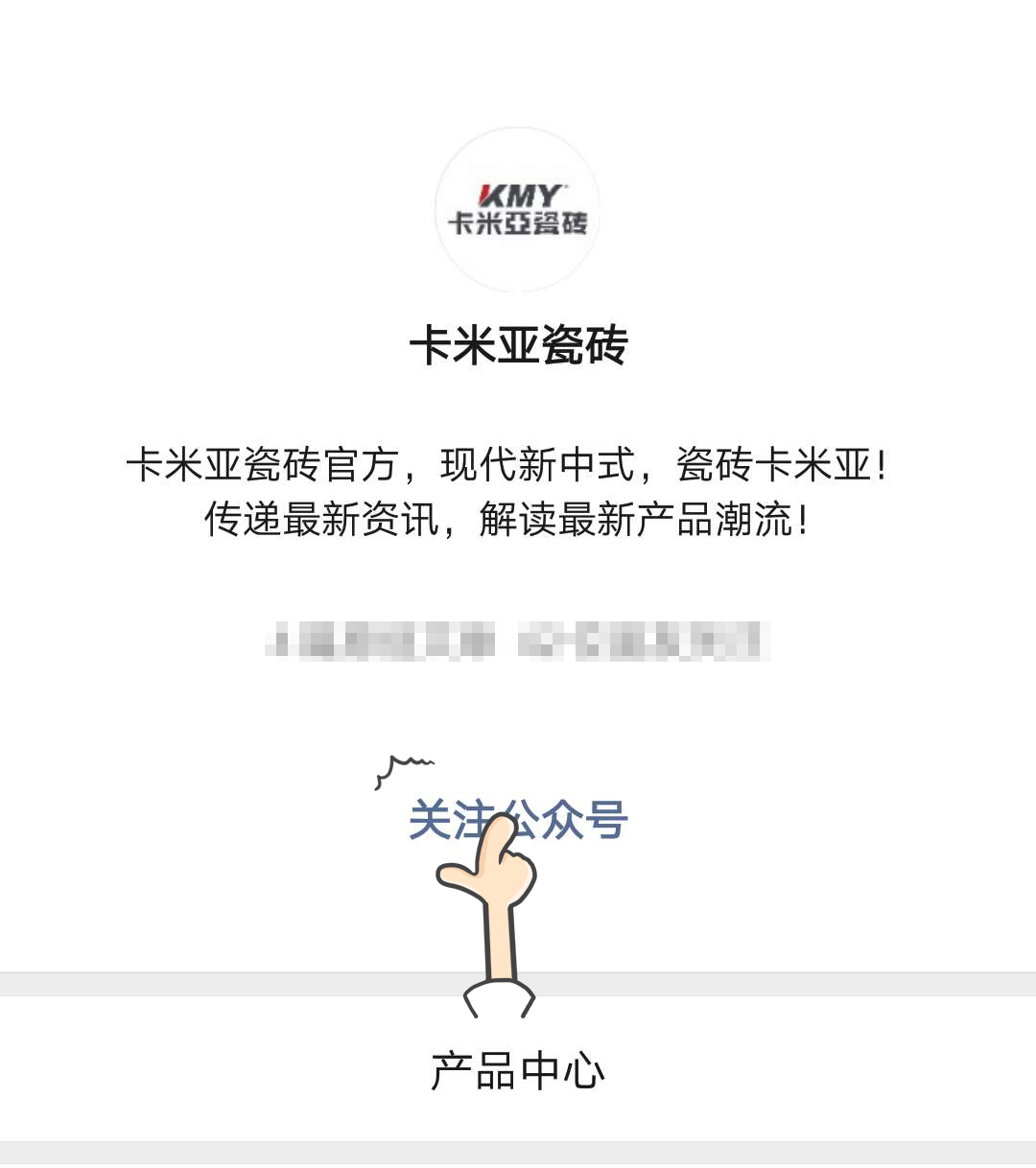
Task: View the 卡米亚瓷砖 profile avatar
Action: coord(517,210)
